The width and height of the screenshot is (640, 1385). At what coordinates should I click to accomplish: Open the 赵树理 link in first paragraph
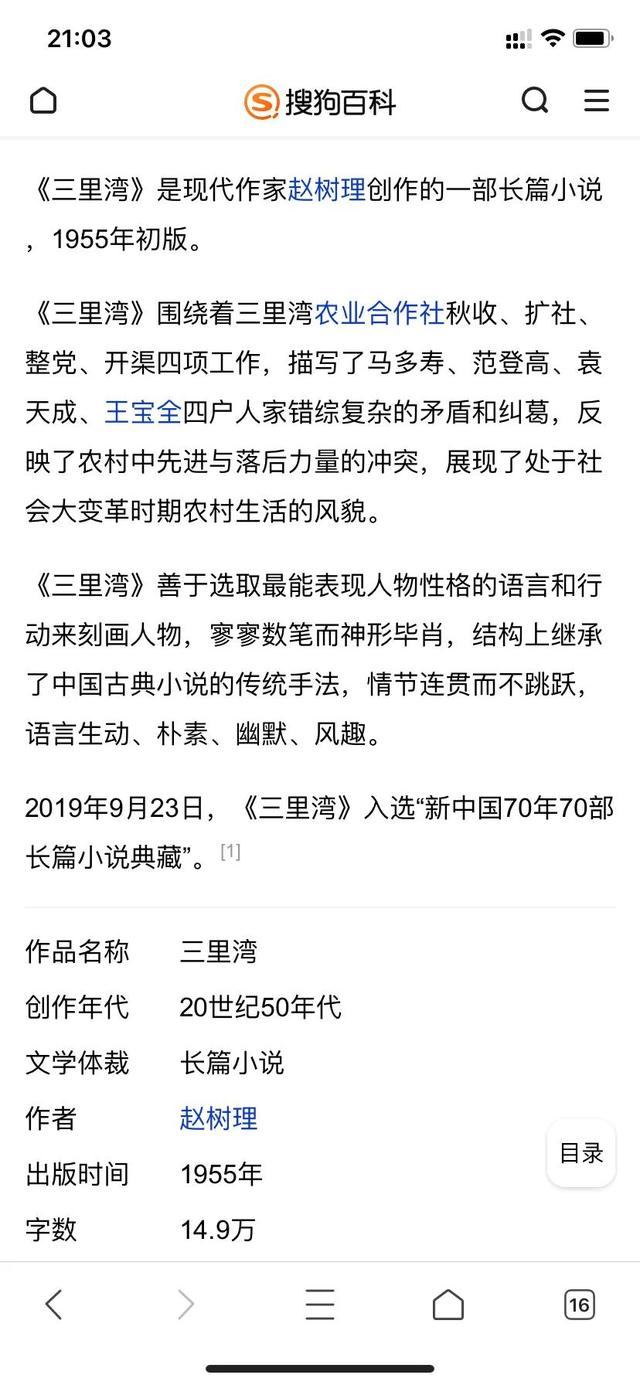[327, 189]
